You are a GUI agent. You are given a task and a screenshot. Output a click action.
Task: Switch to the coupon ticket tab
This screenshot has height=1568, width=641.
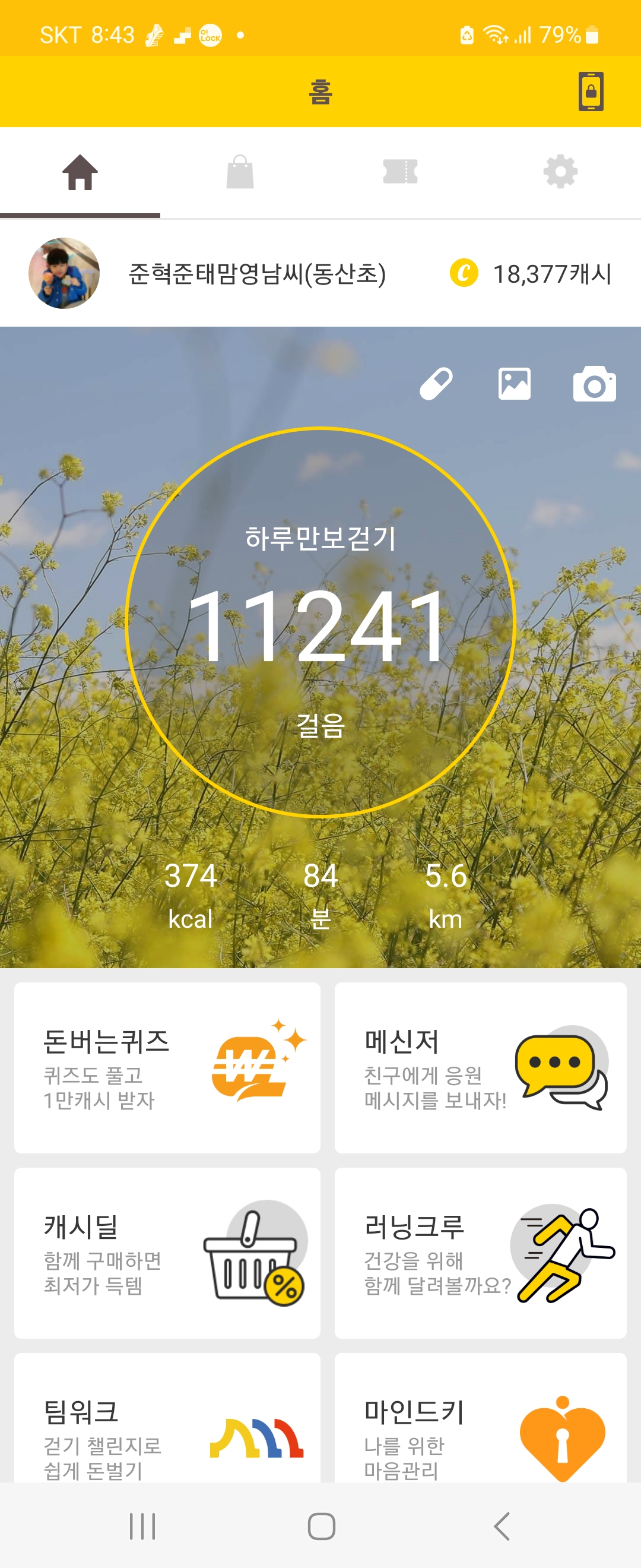400,172
